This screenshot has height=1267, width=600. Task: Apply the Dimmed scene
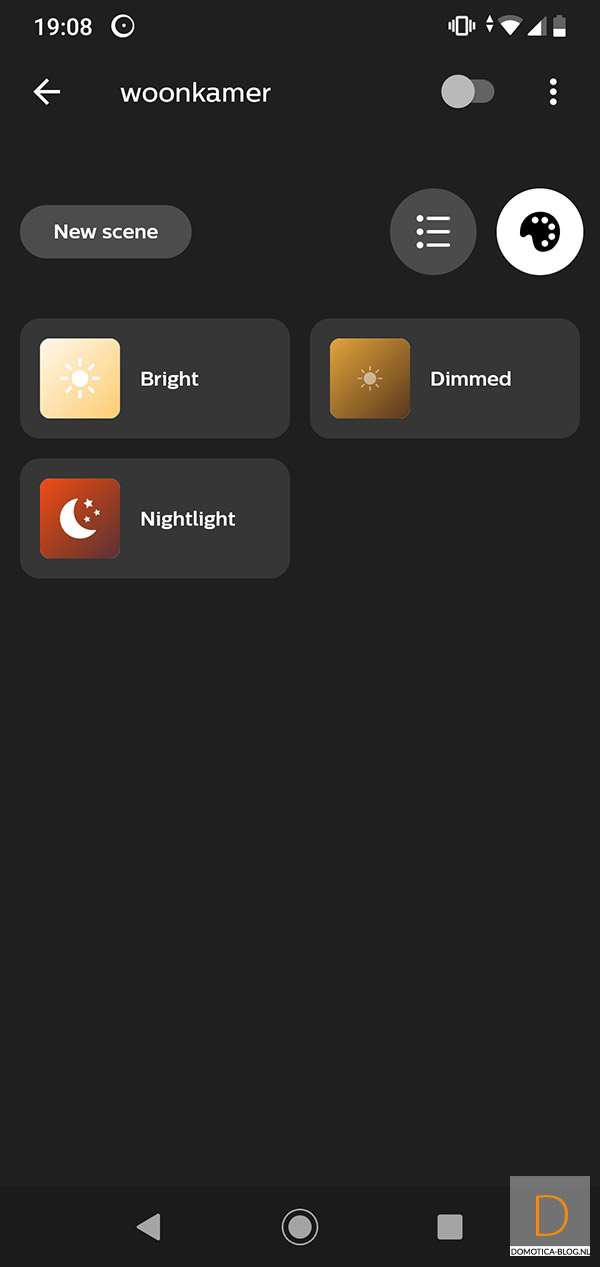(445, 379)
